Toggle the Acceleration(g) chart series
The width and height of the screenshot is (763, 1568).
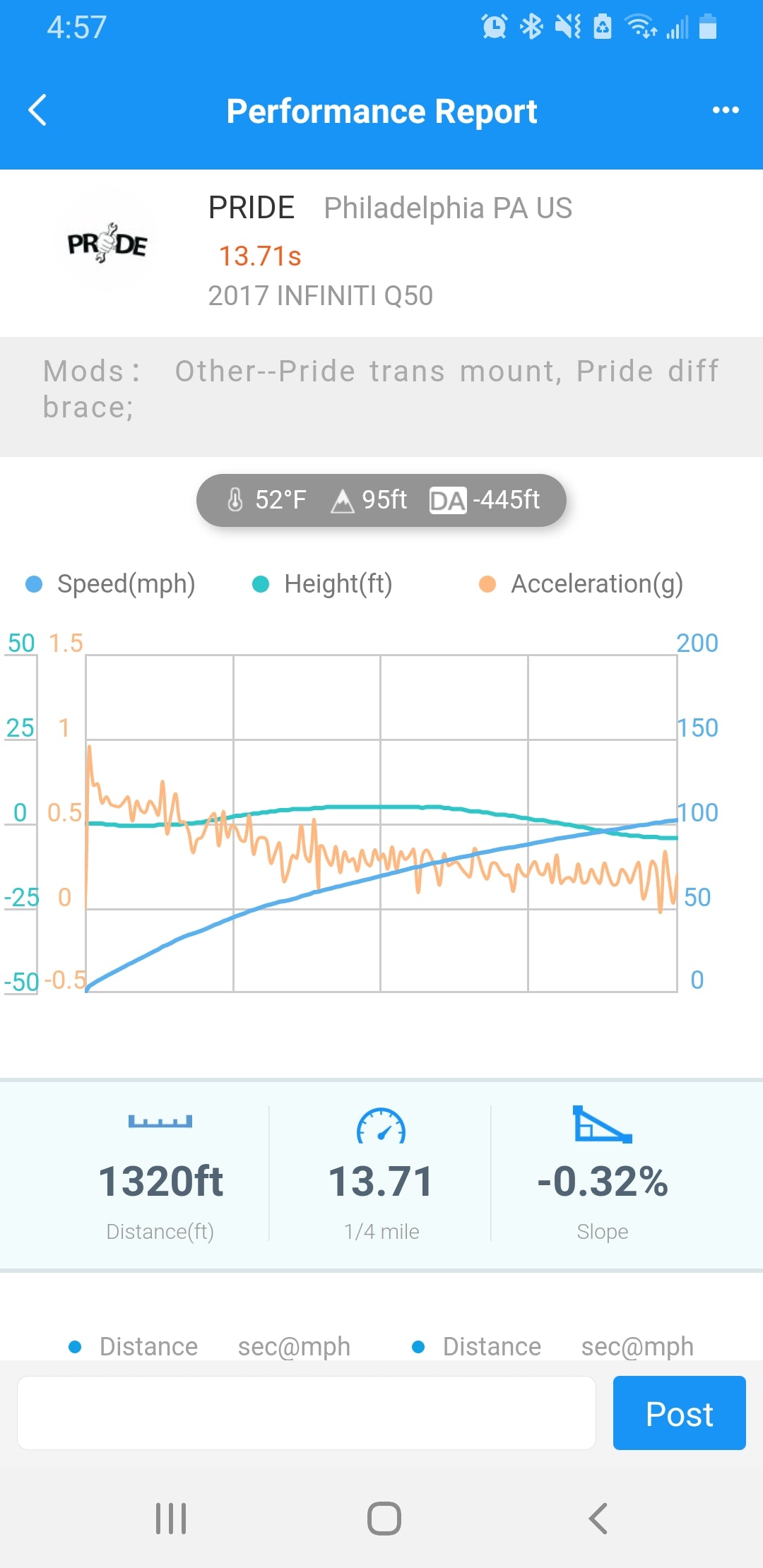point(581,584)
